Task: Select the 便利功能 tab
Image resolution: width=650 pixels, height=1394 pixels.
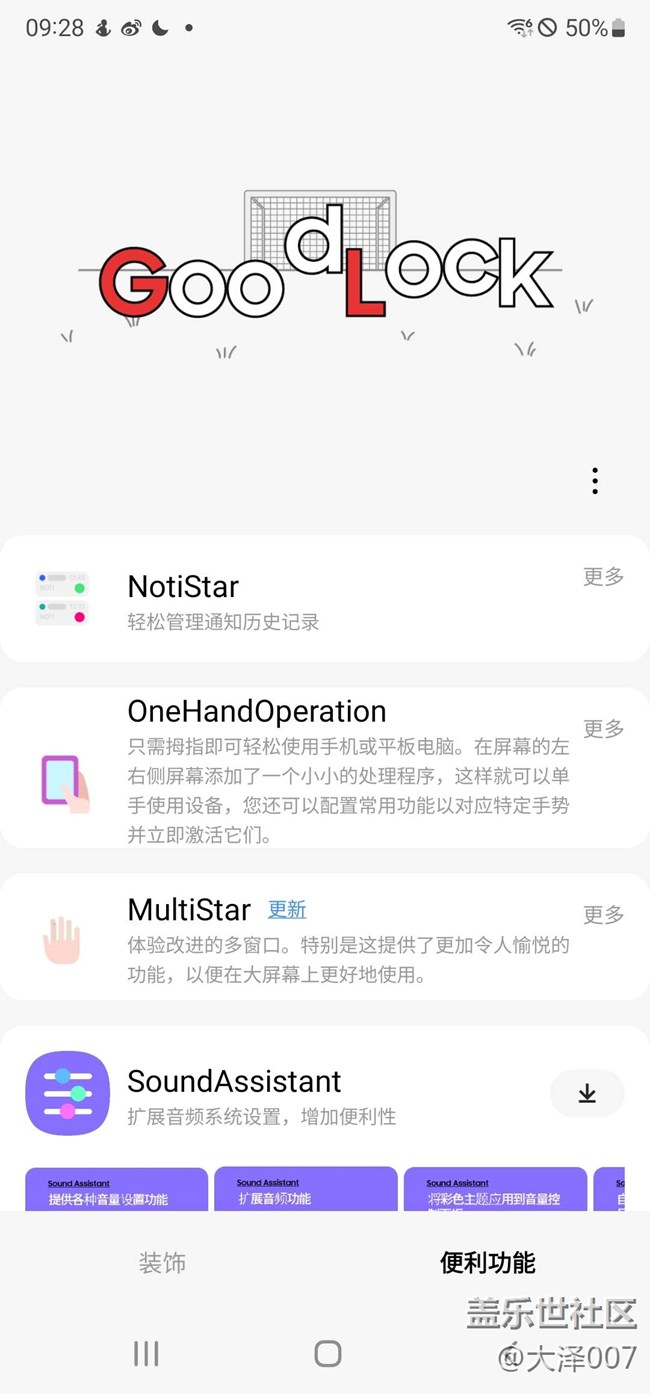Action: click(x=487, y=1263)
